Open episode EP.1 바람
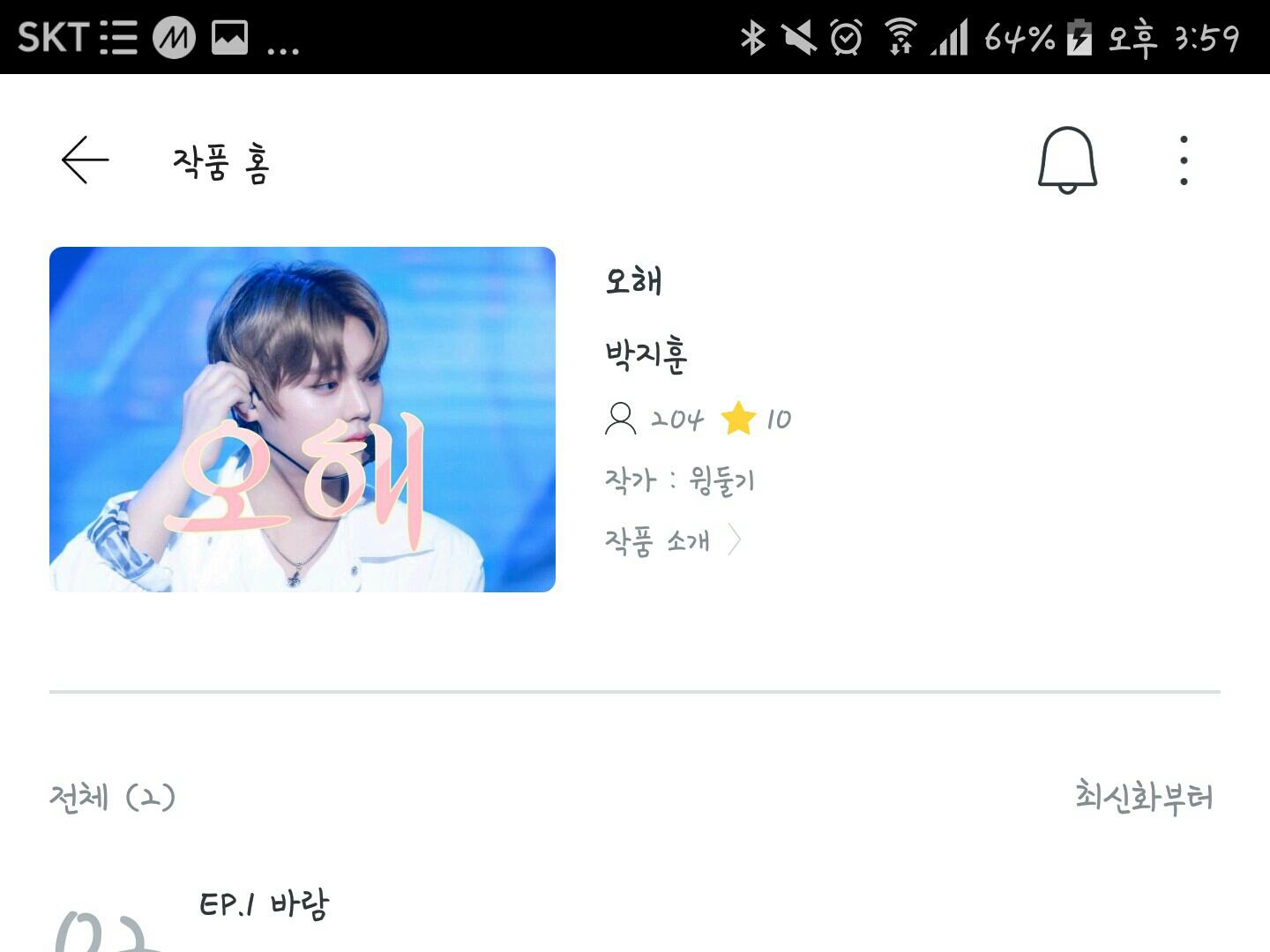The image size is (1270, 952). point(265,905)
